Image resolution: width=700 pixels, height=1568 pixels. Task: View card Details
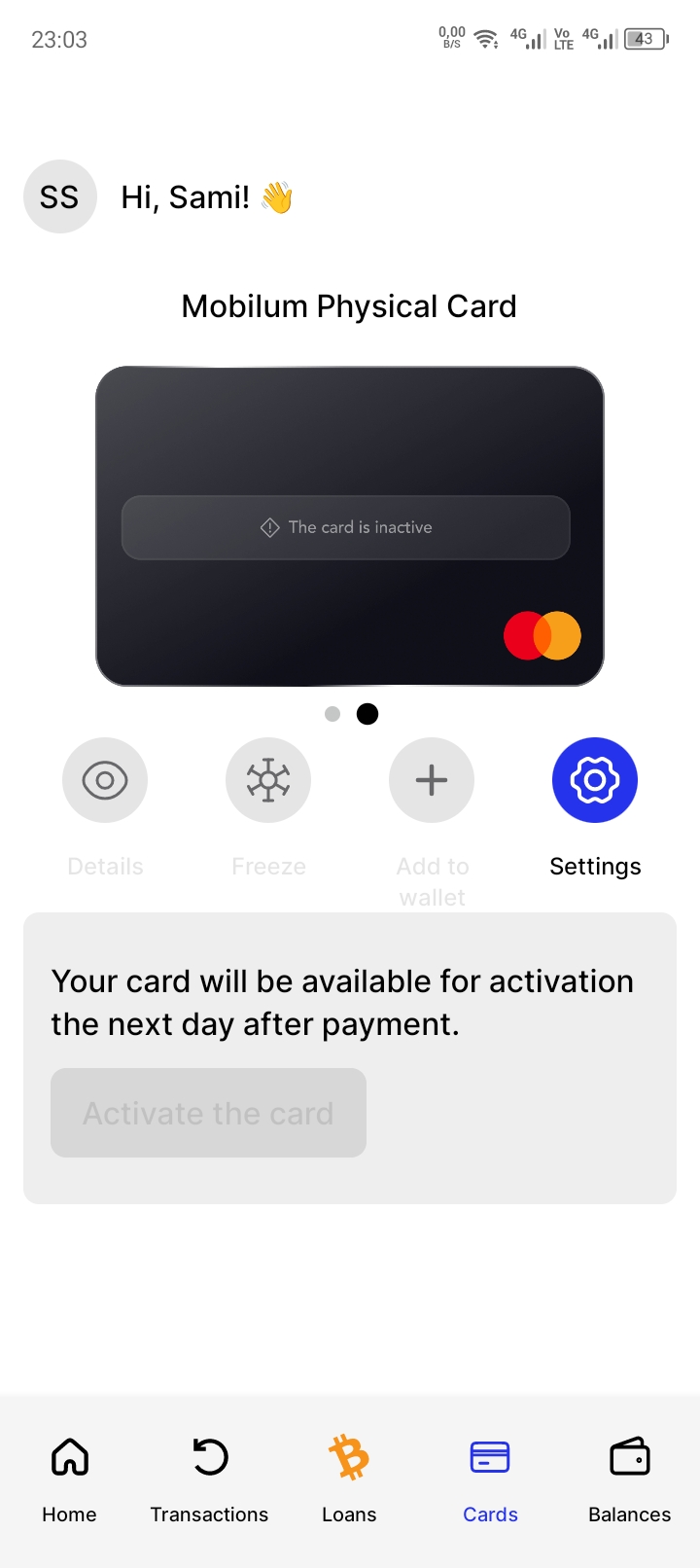105,780
